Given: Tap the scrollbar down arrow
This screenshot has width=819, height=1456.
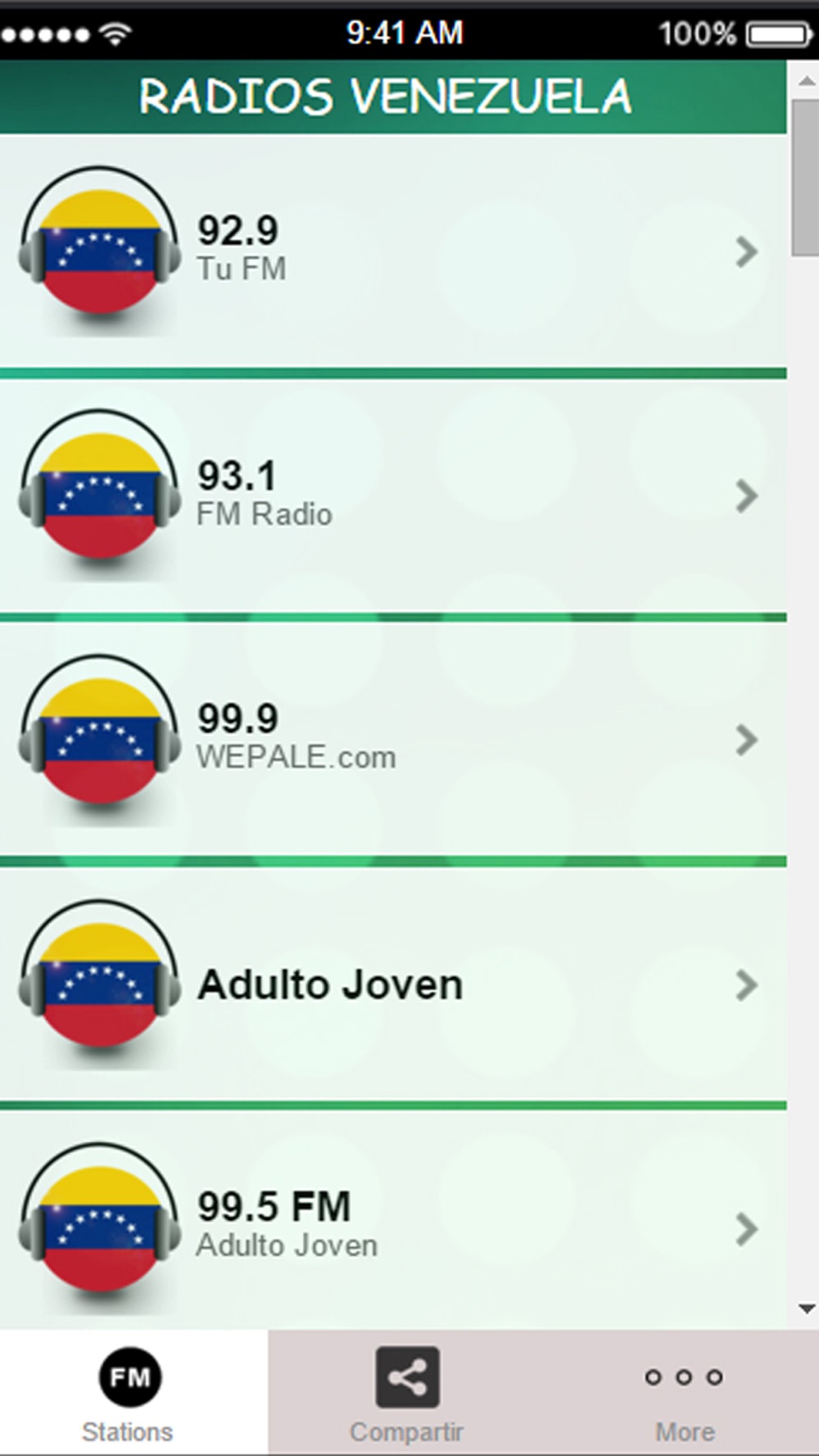Looking at the screenshot, I should [x=807, y=1309].
